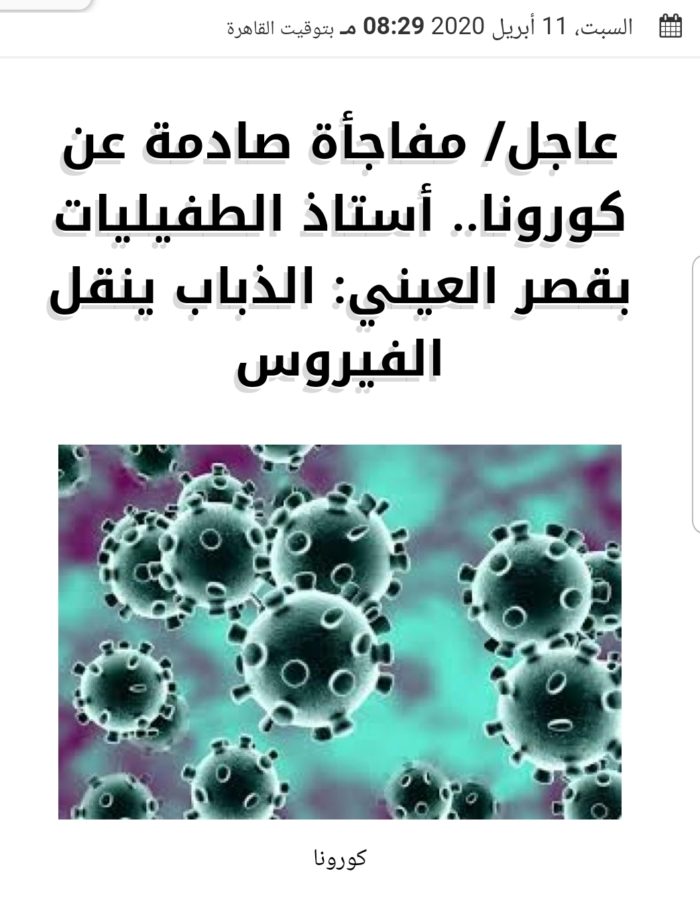Tap the edge panel handle

695,391
